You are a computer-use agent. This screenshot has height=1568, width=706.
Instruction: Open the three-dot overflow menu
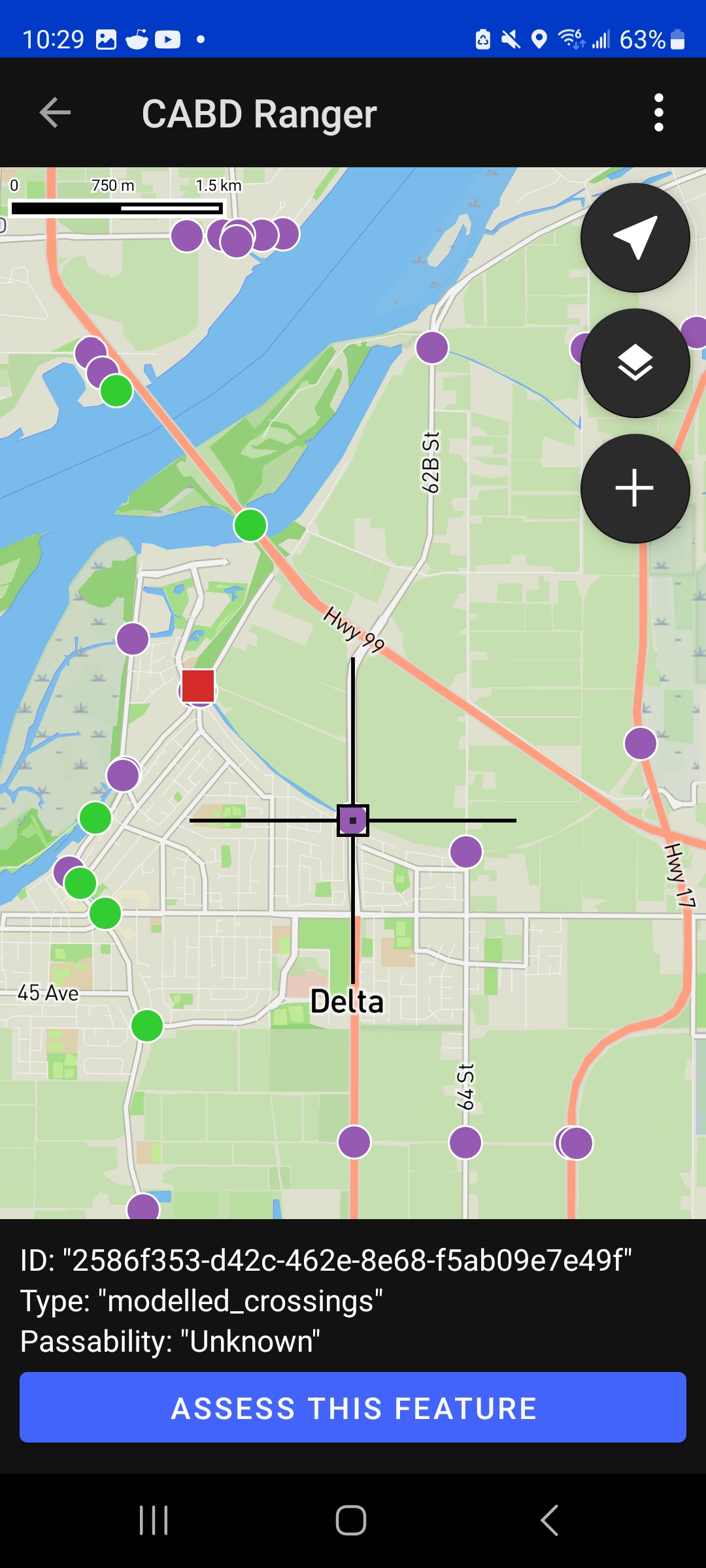point(658,113)
